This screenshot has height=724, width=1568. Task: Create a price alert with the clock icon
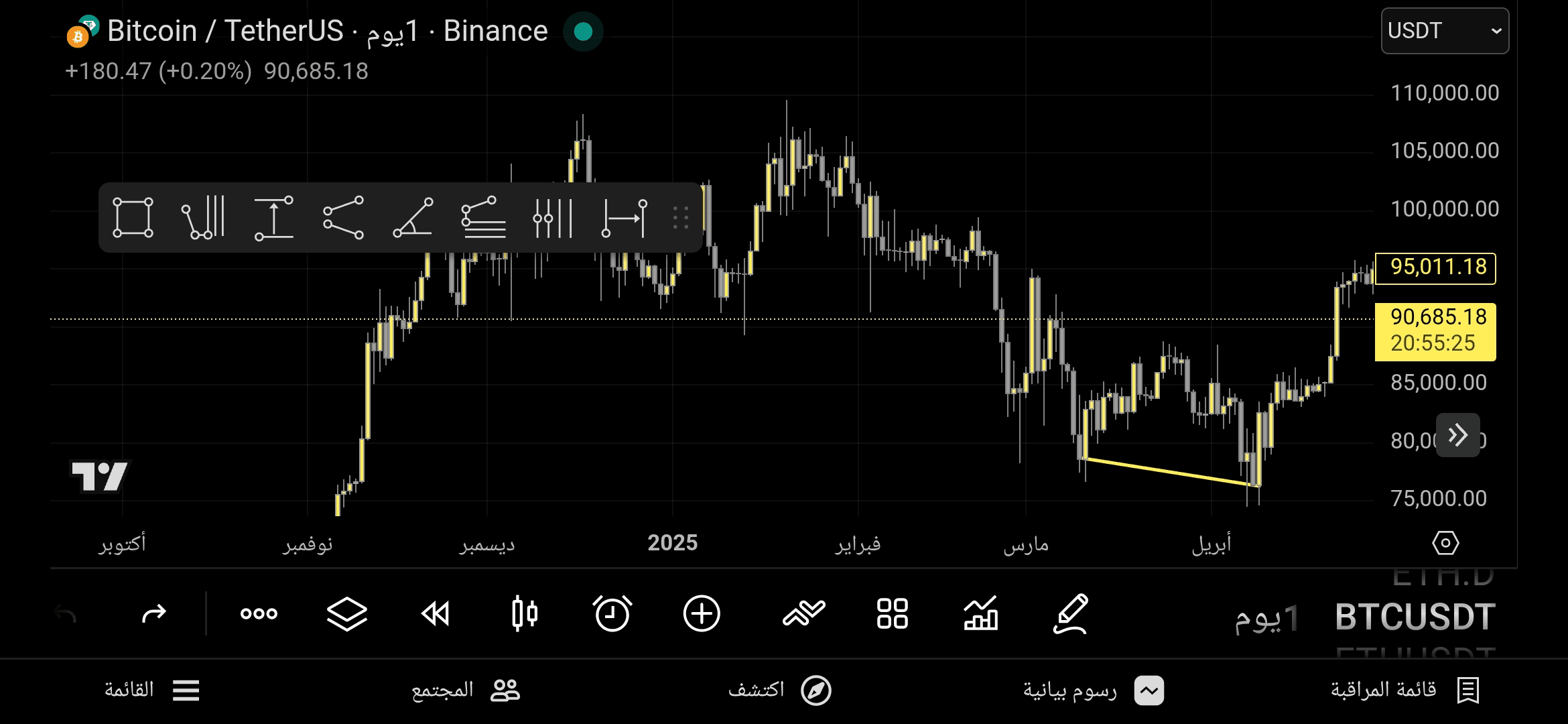pyautogui.click(x=612, y=613)
